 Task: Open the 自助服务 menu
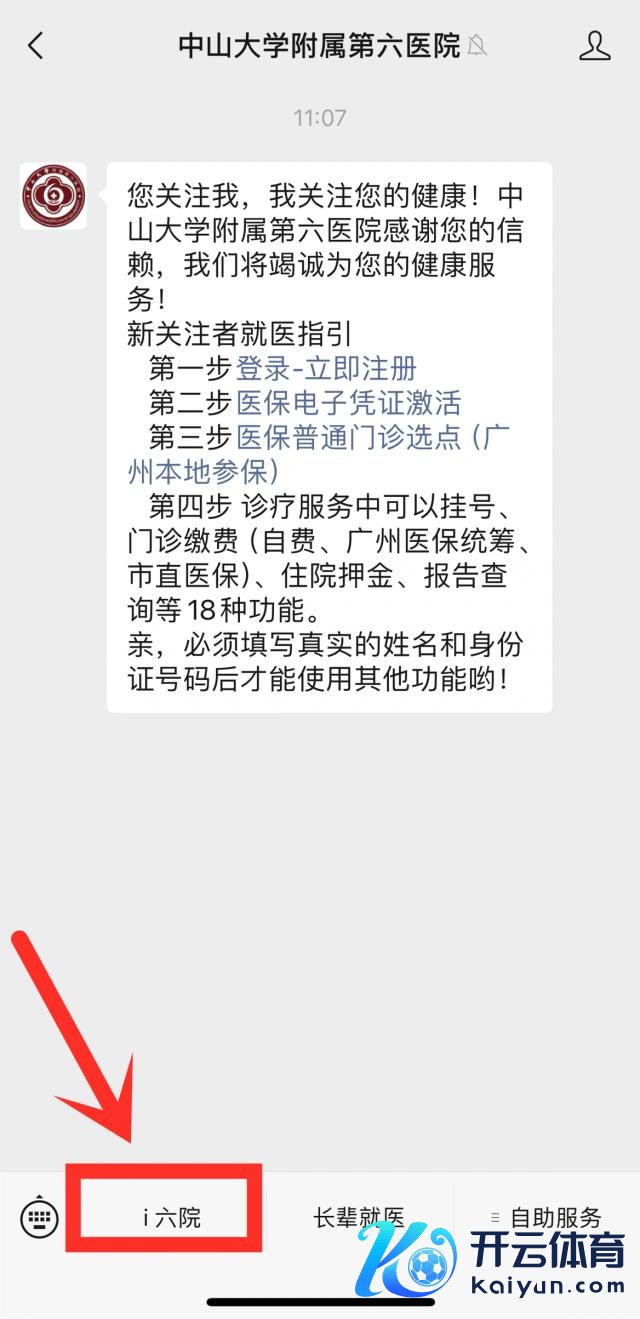tap(546, 1217)
